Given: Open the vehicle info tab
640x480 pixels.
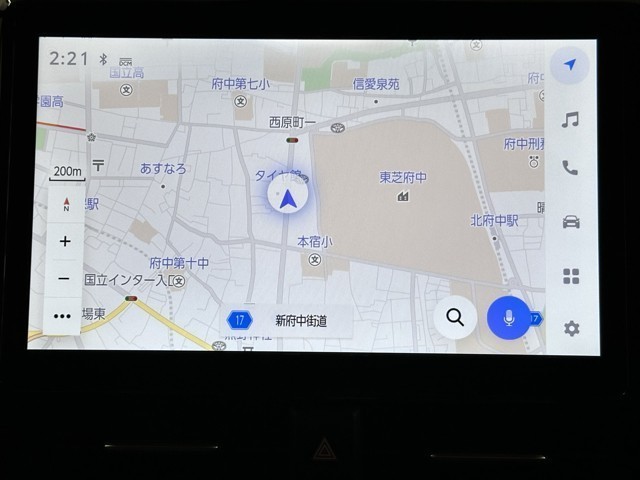Looking at the screenshot, I should click(571, 222).
